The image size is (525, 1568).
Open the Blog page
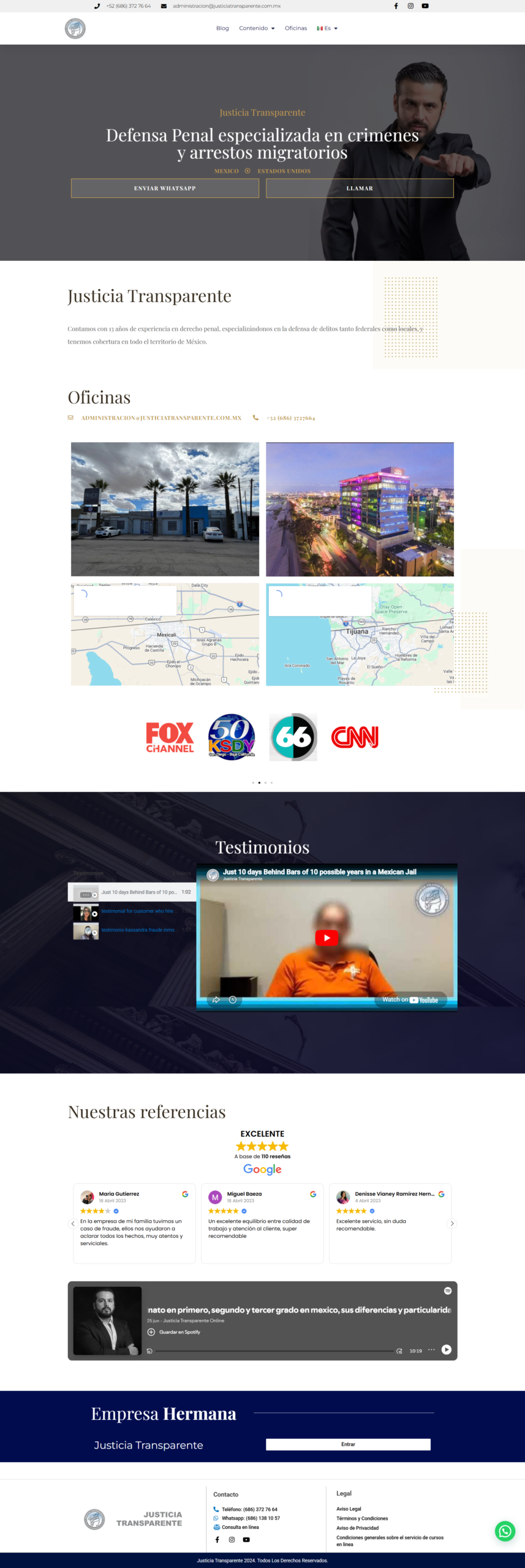222,28
